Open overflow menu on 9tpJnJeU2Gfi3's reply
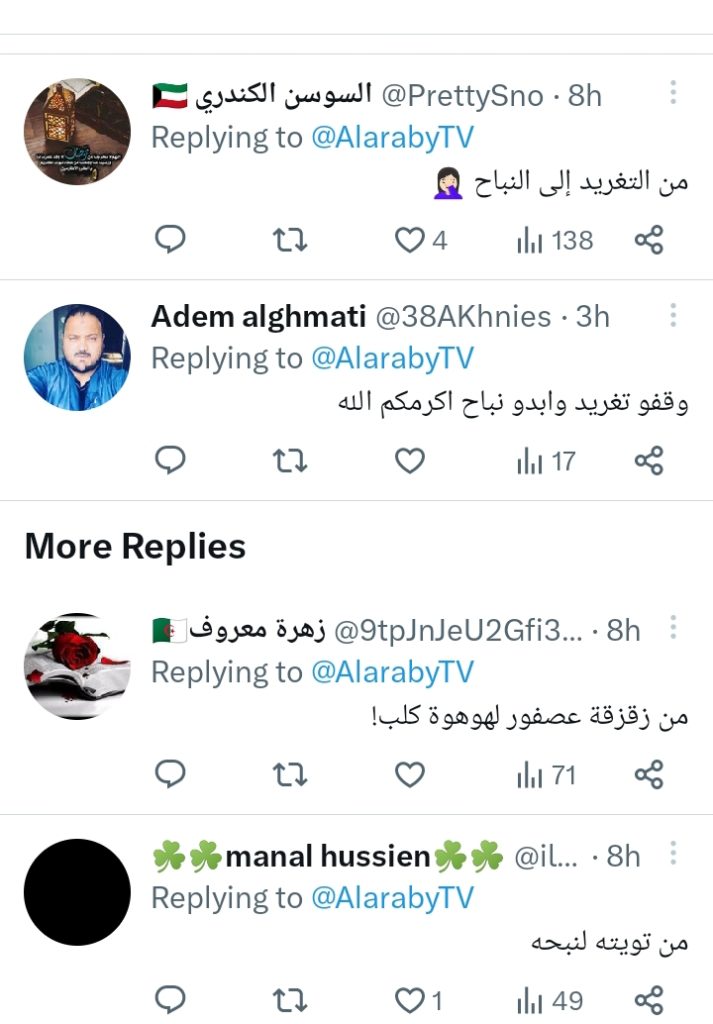This screenshot has width=713, height=1024. point(673,628)
